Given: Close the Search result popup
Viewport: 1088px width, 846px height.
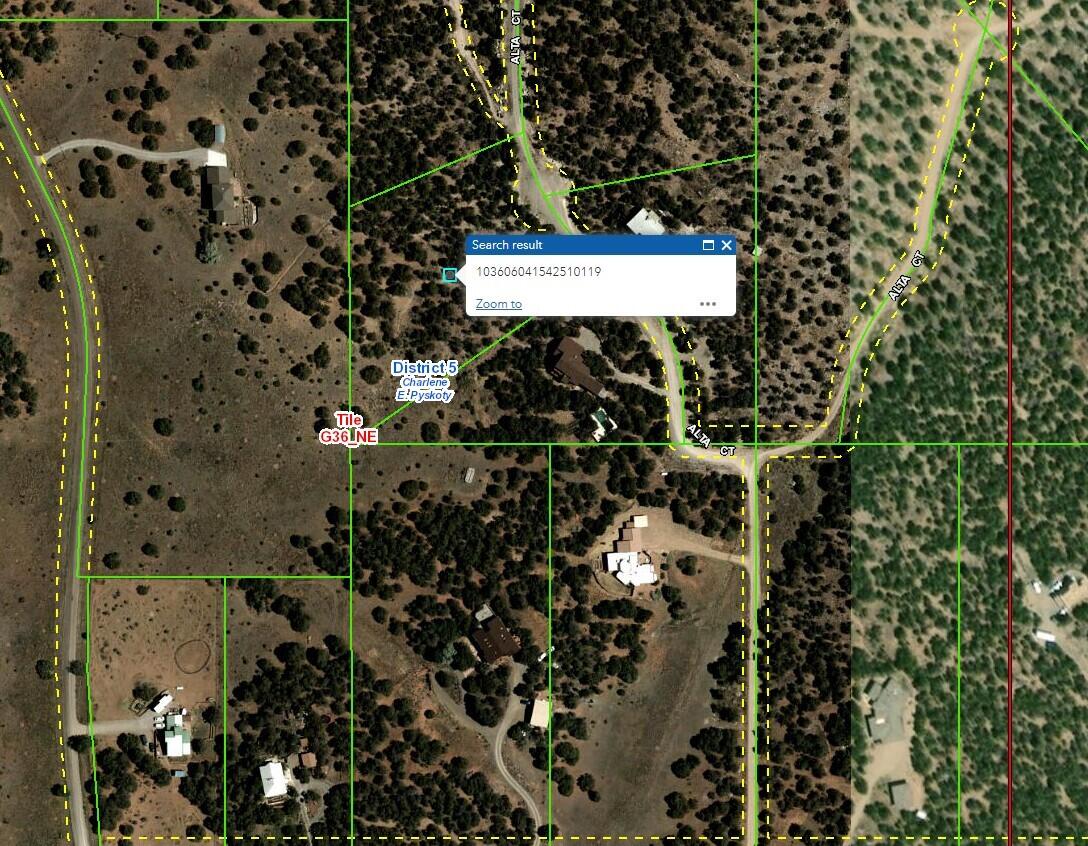Looking at the screenshot, I should click(x=726, y=245).
